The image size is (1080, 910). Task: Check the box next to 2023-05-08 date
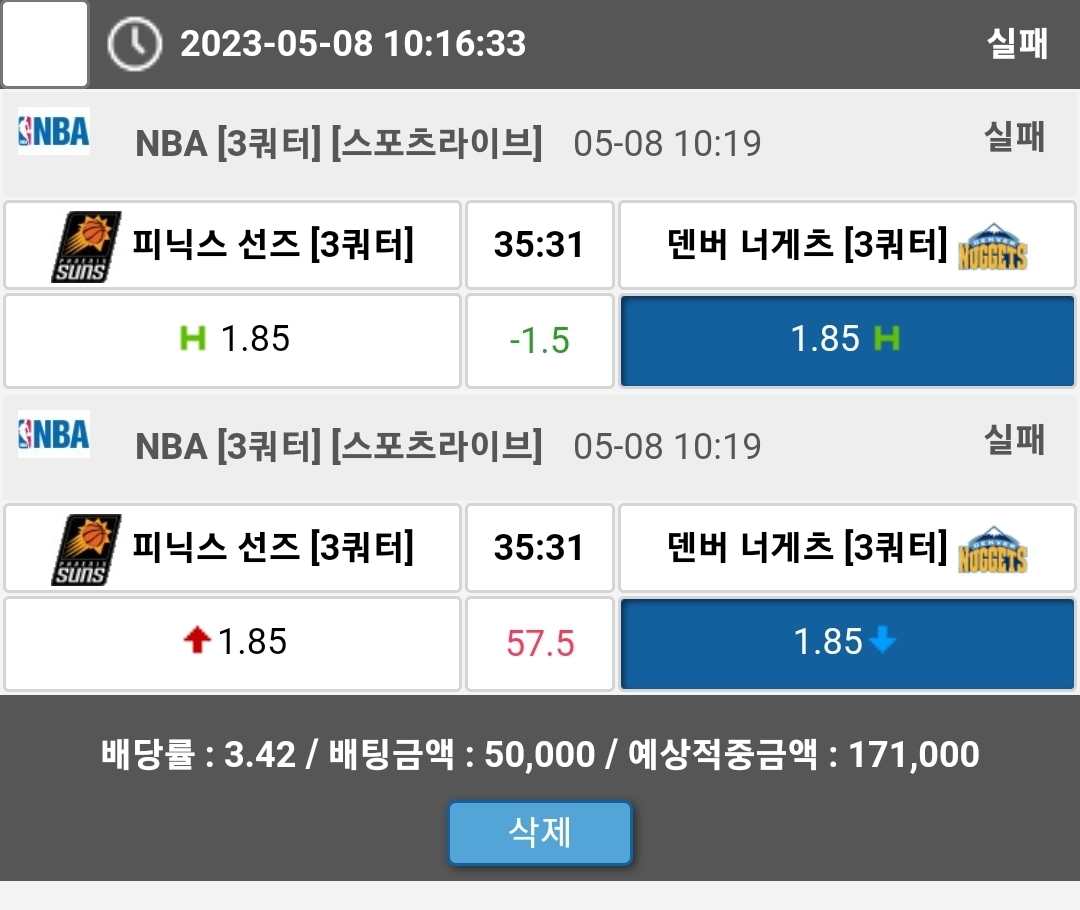point(45,44)
